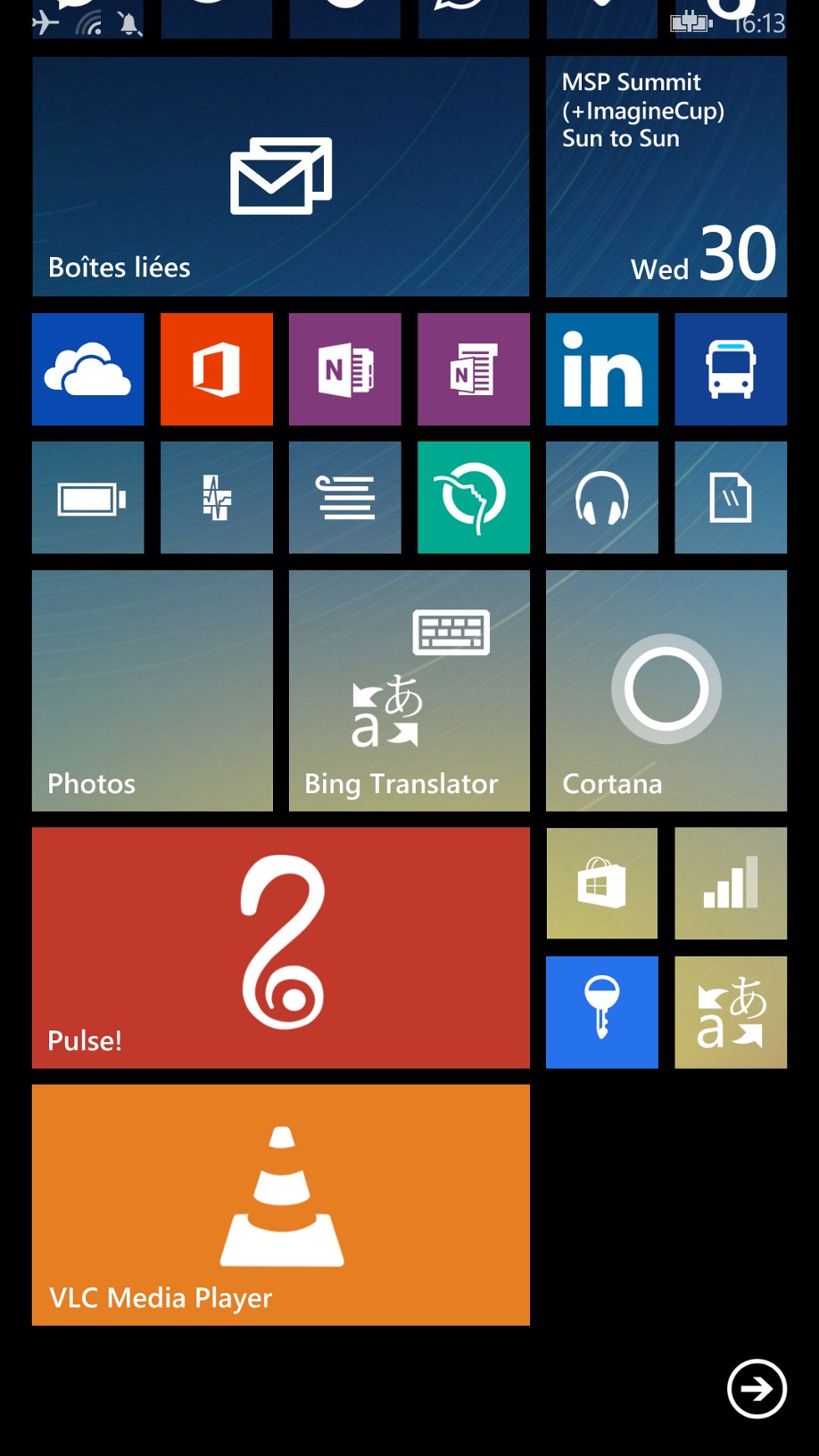This screenshot has width=819, height=1456.
Task: Open the OneNote tile next to Office
Action: coord(344,369)
